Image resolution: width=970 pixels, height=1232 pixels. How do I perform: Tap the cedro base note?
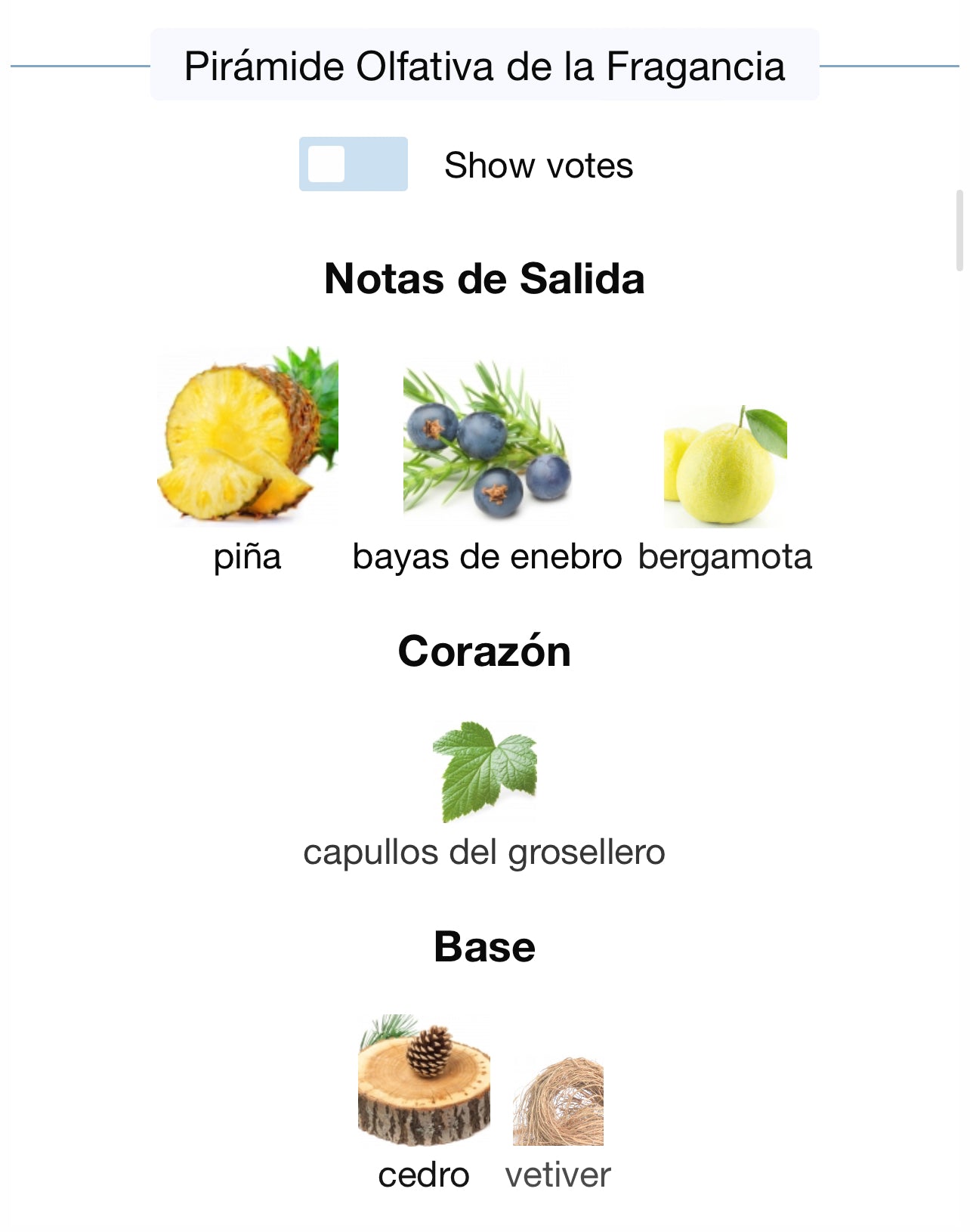click(424, 1081)
